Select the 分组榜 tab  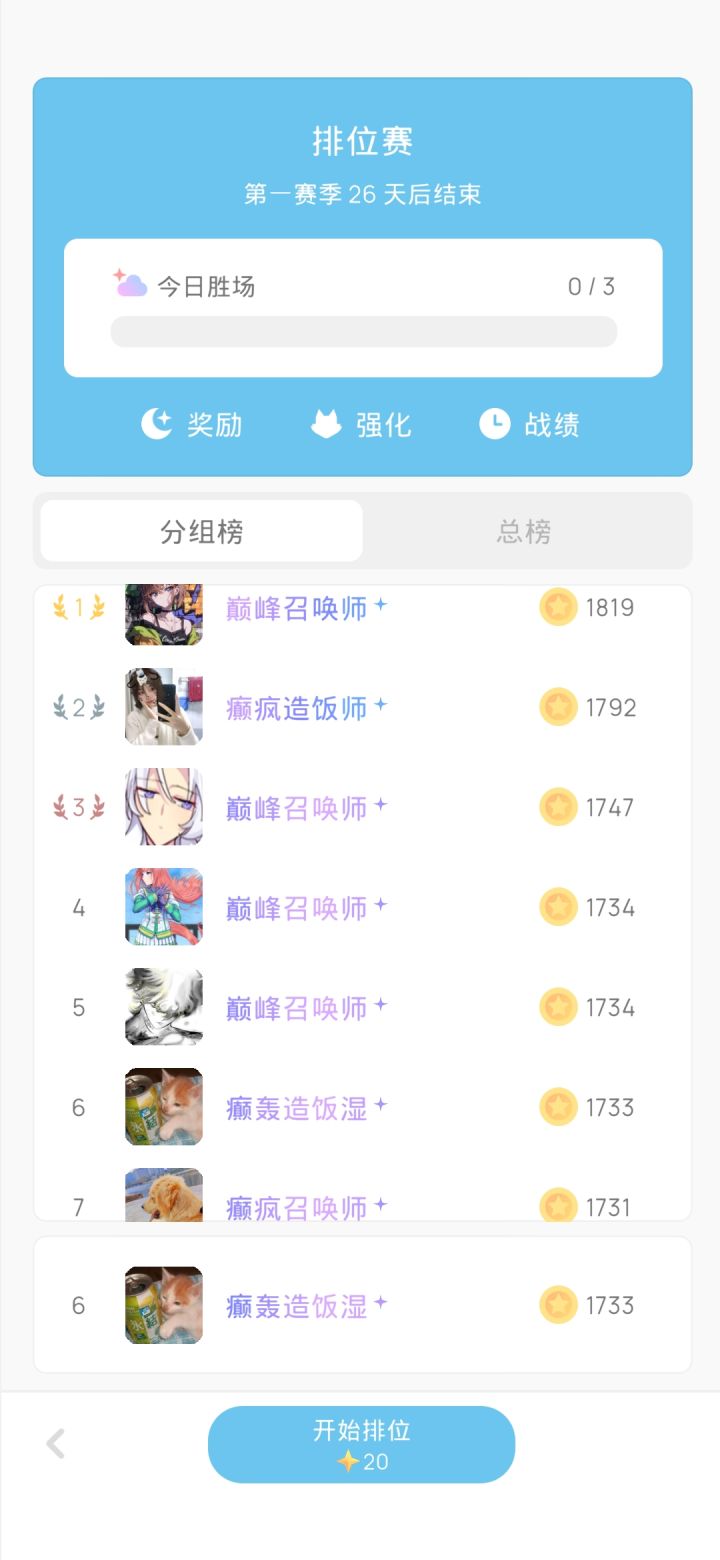tap(202, 531)
